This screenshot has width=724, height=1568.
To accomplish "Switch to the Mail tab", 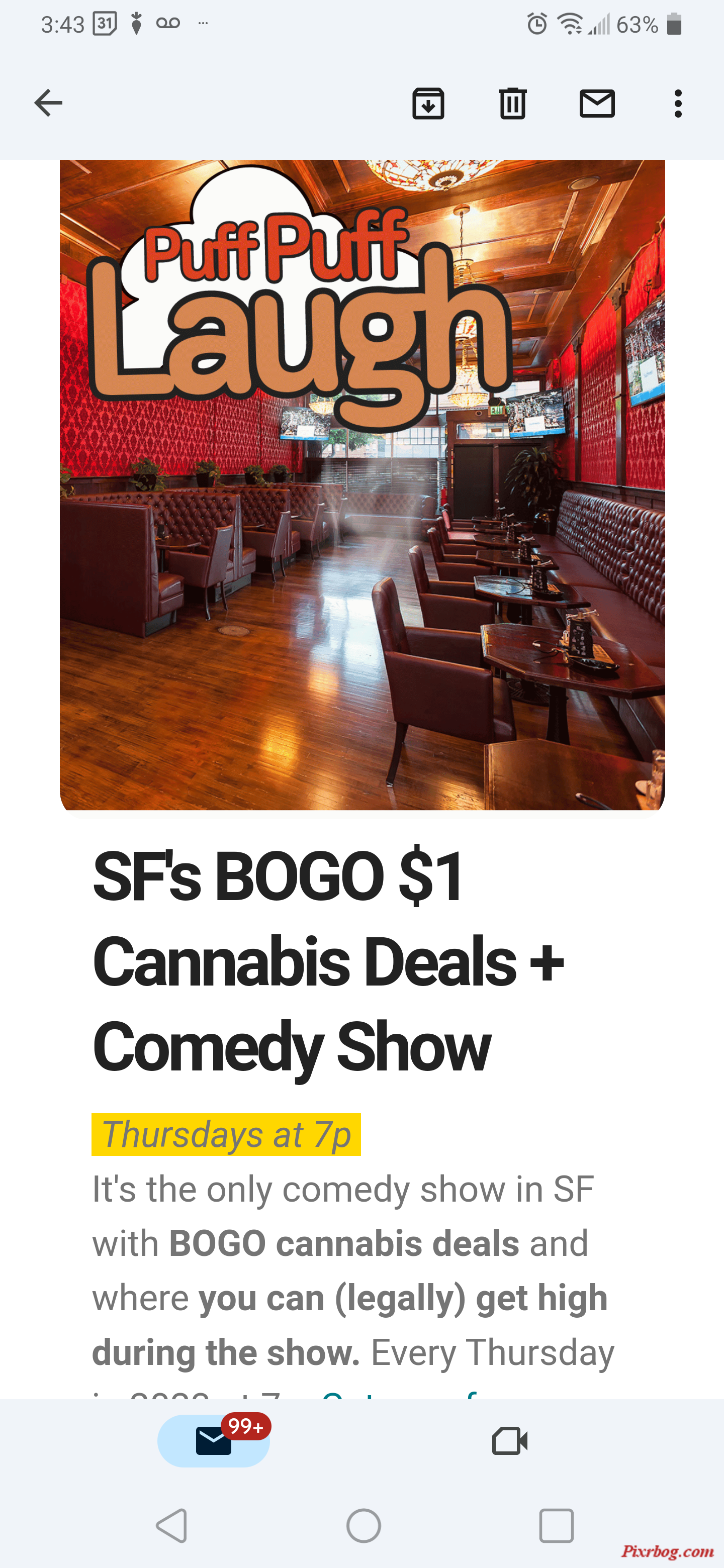I will [214, 1440].
